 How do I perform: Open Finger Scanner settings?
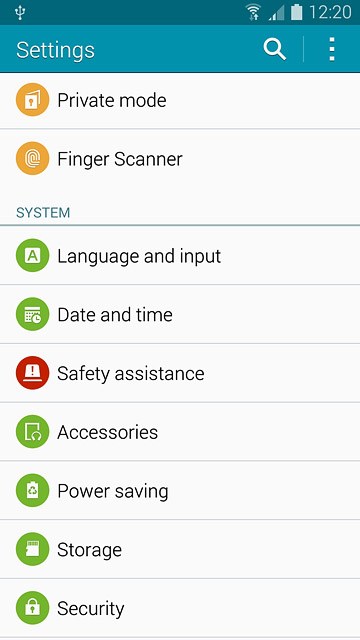point(180,159)
